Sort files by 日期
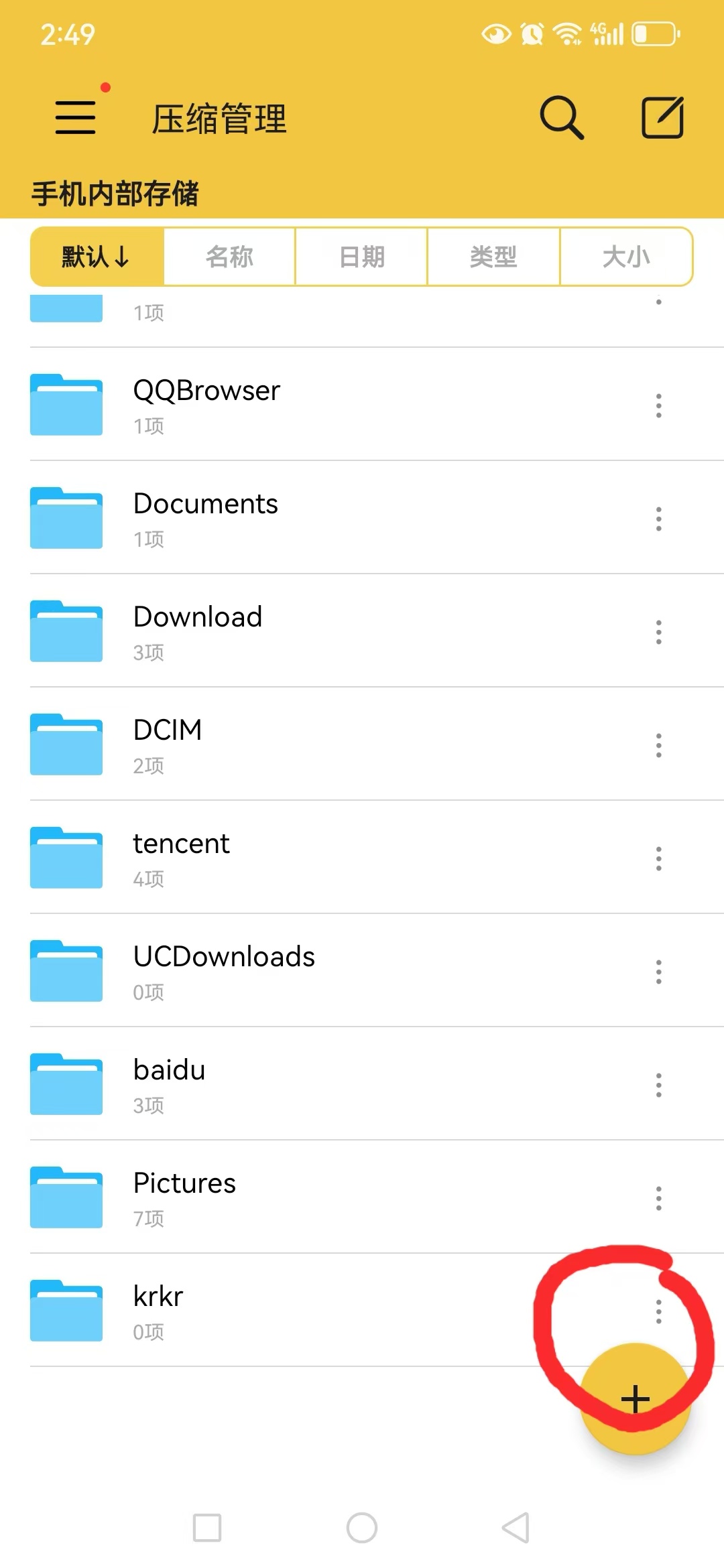724x1568 pixels. click(x=361, y=257)
